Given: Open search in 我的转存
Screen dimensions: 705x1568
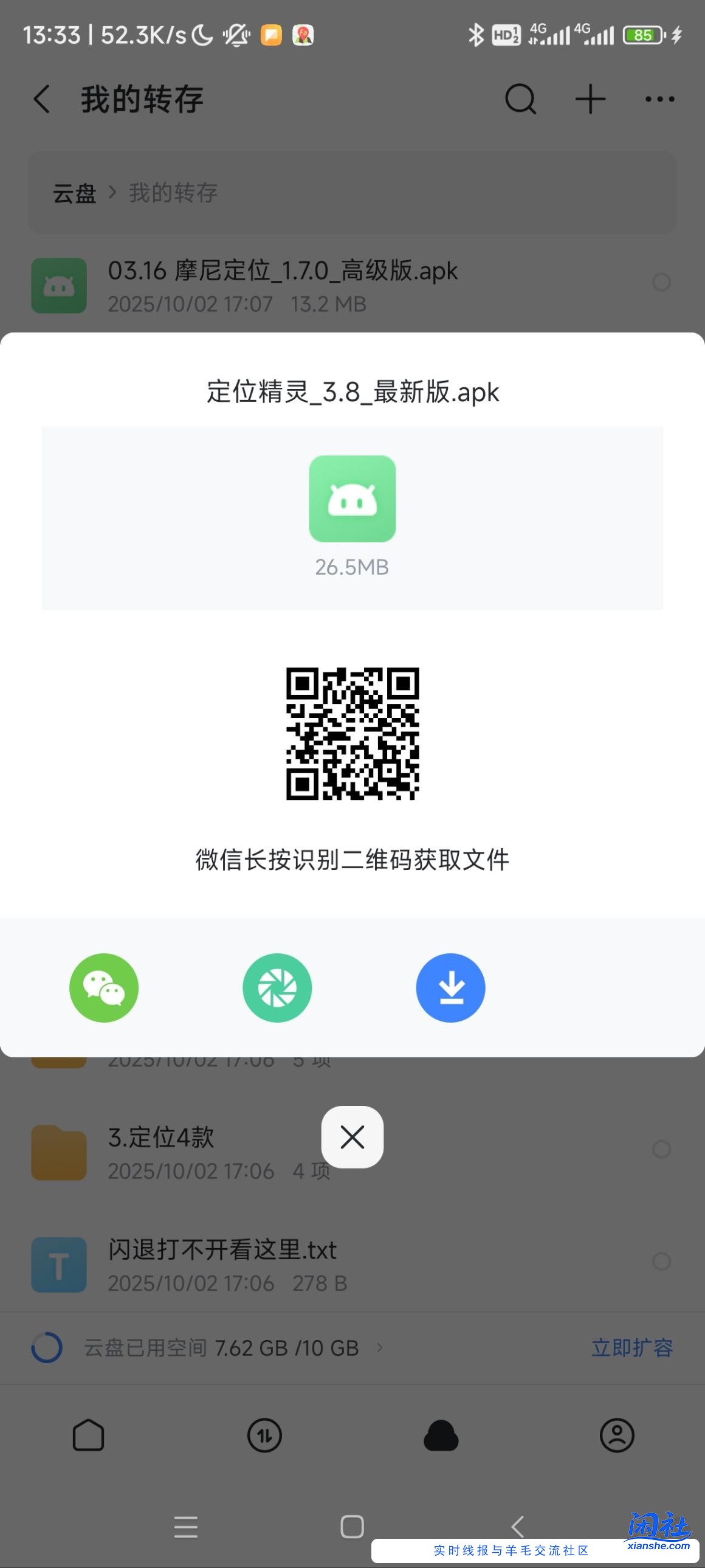Looking at the screenshot, I should (520, 98).
